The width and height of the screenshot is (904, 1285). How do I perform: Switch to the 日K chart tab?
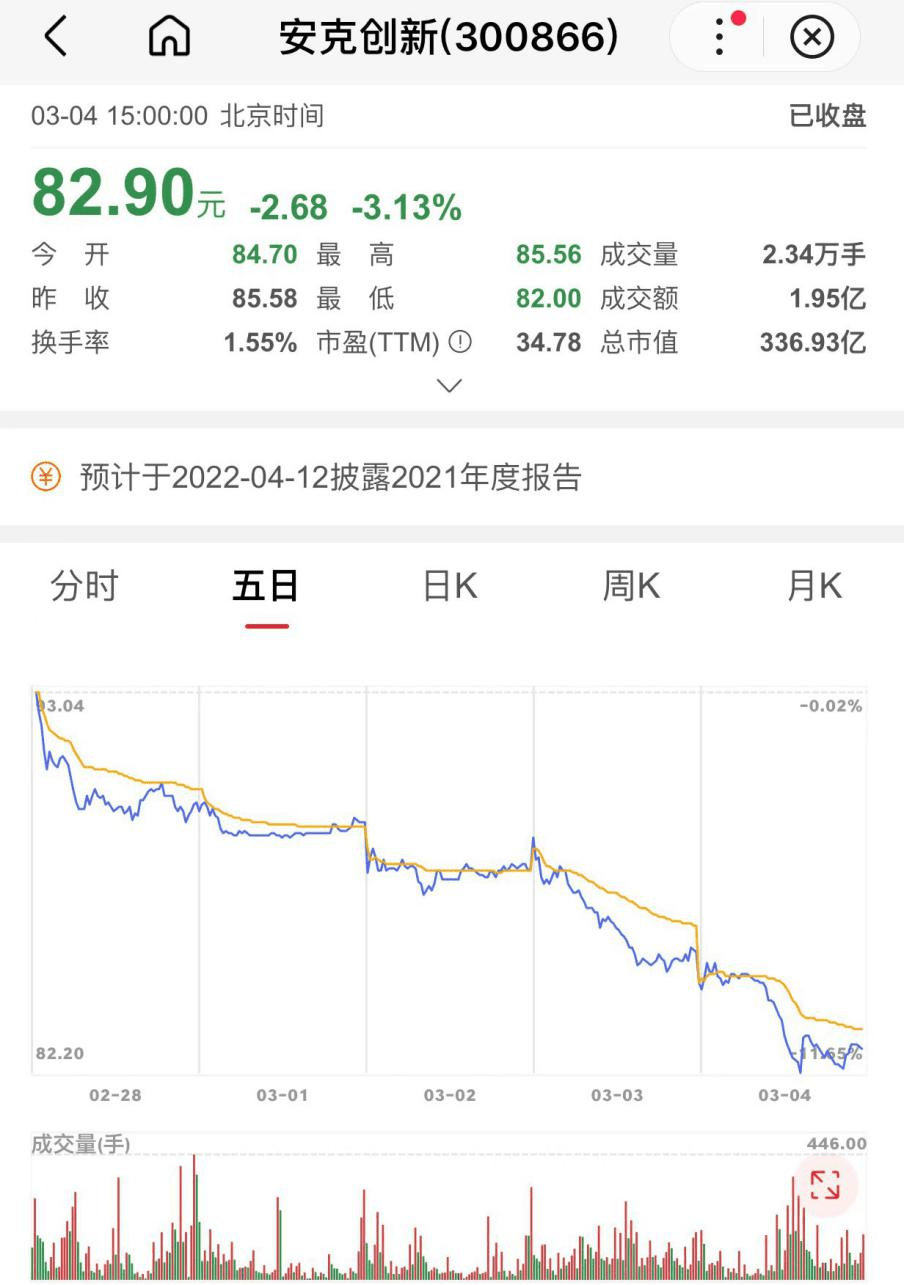[450, 586]
